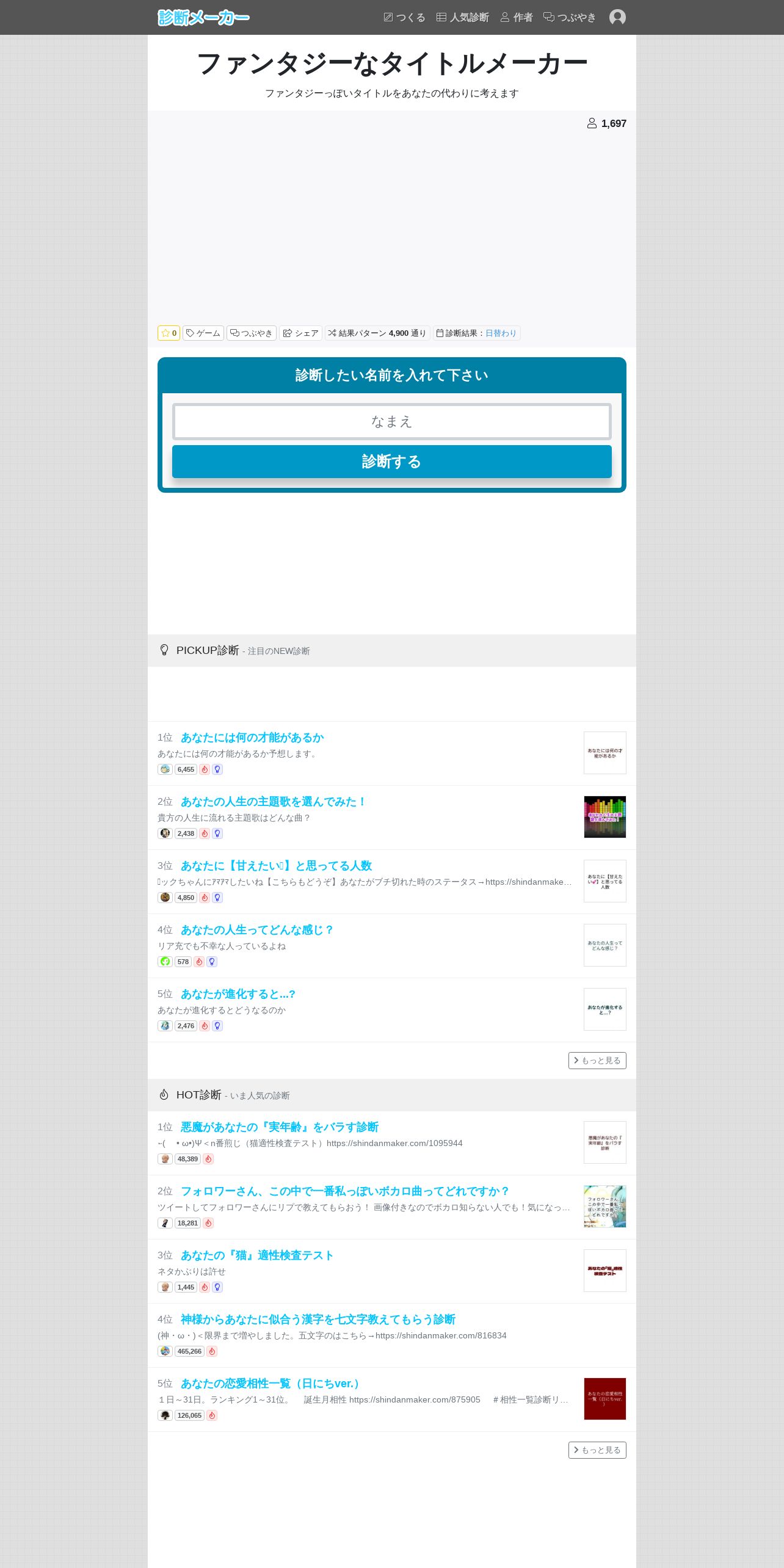Open the 作者 authors page
Viewport: 784px width, 1568px height.
[x=517, y=17]
